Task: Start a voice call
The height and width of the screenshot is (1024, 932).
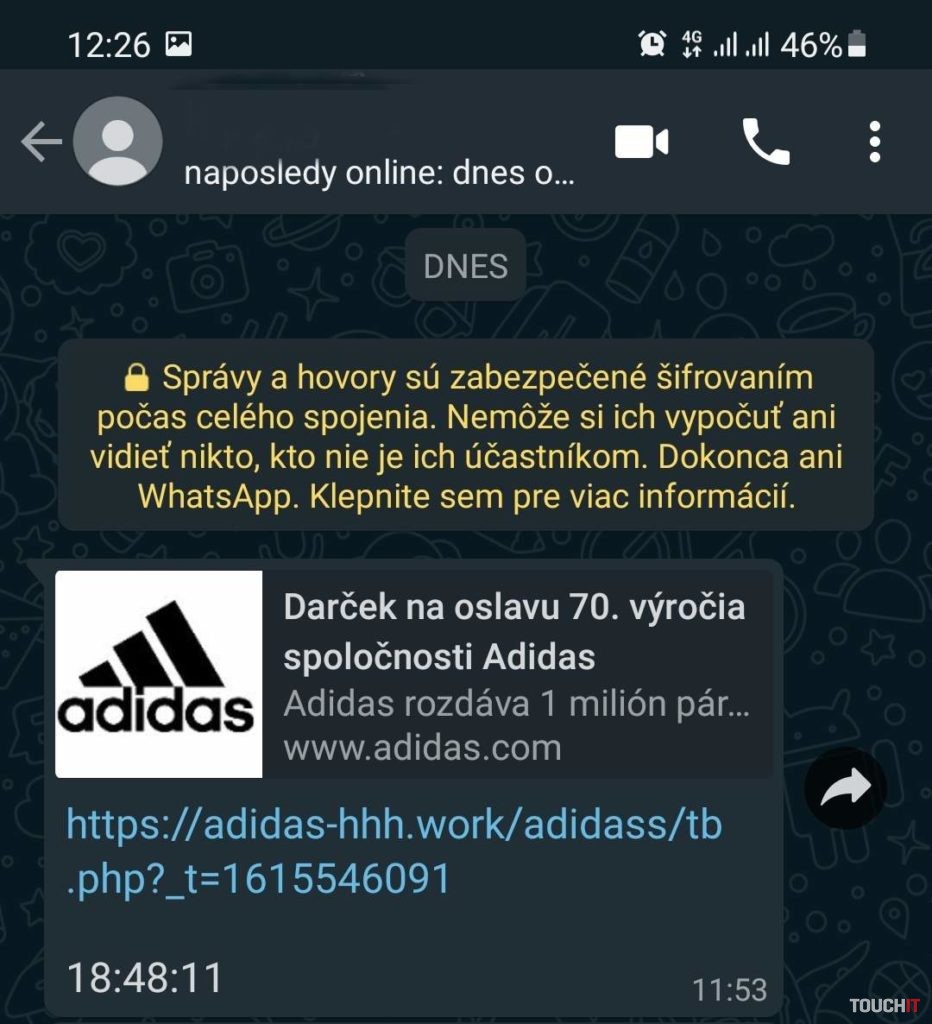Action: coord(766,142)
